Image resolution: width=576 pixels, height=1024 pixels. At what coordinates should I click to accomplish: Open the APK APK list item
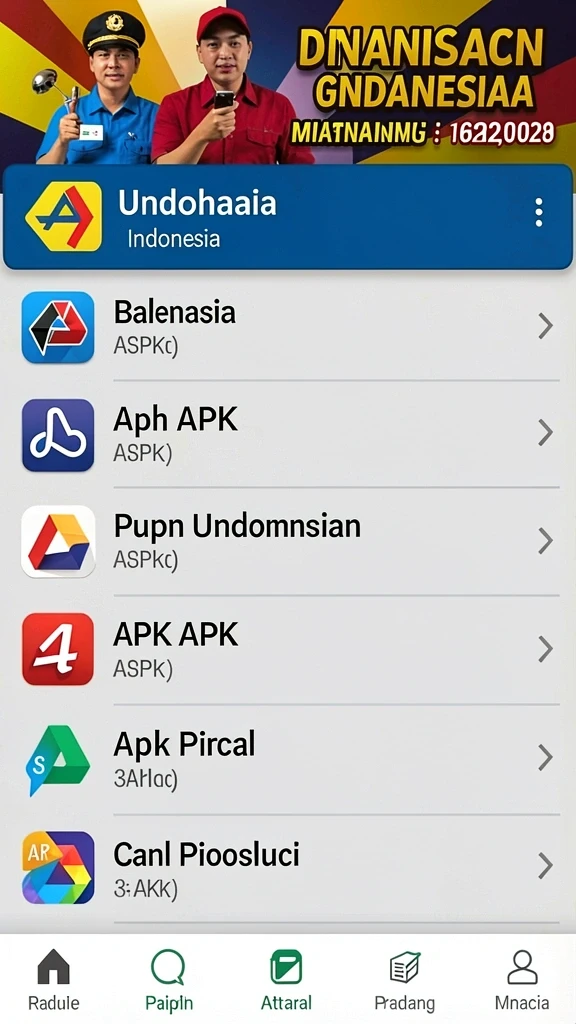[x=288, y=650]
